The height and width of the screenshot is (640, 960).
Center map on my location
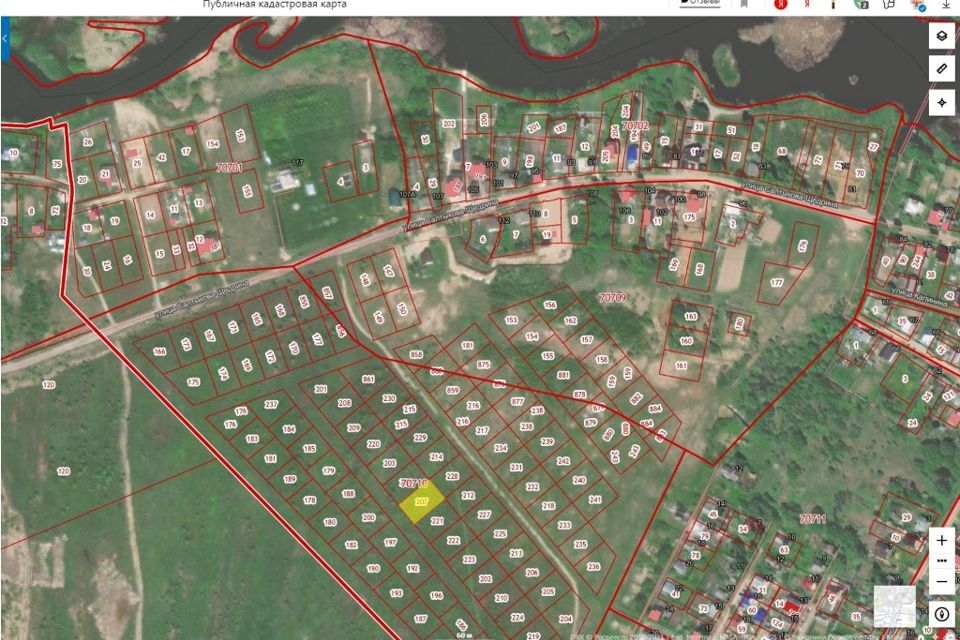pos(942,102)
